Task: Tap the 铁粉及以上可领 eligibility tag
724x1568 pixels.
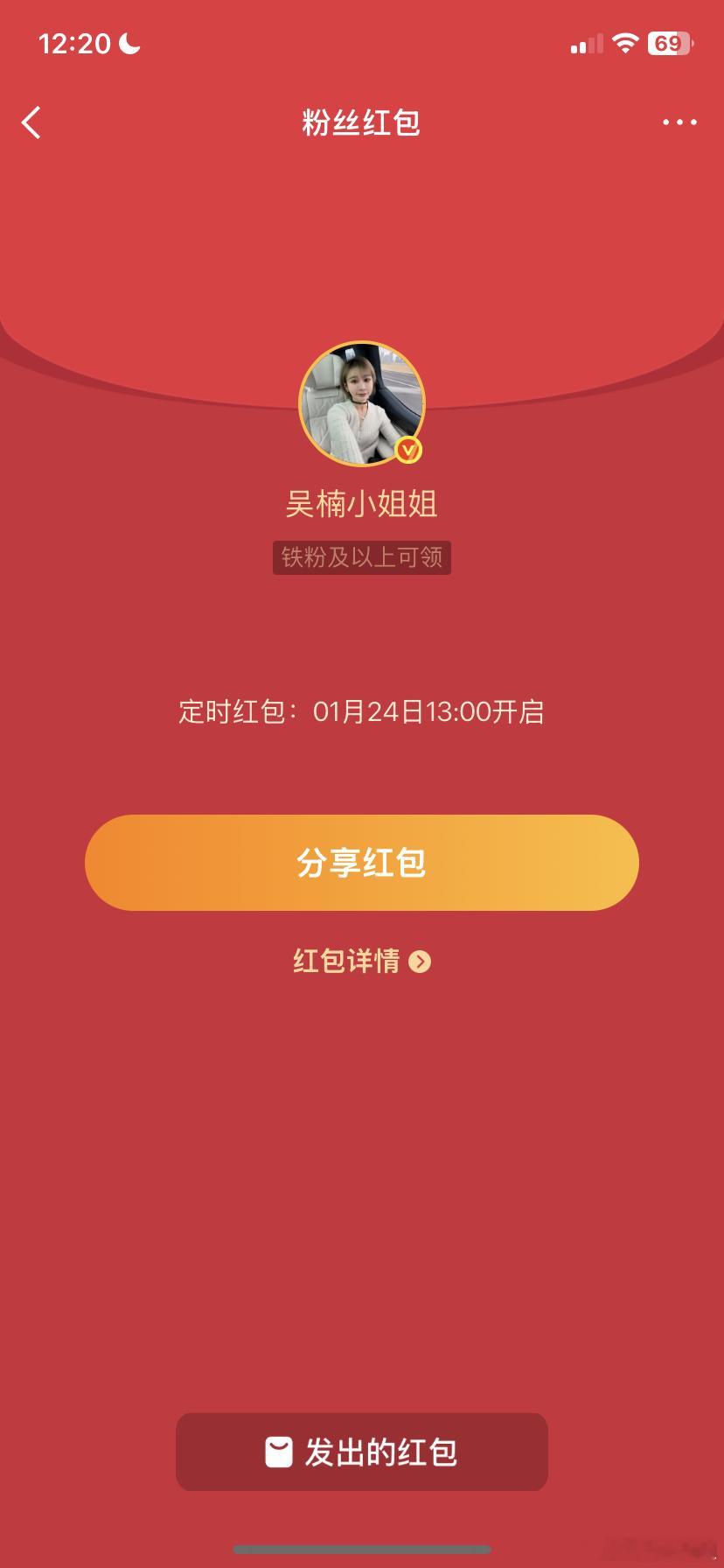Action: pos(361,557)
